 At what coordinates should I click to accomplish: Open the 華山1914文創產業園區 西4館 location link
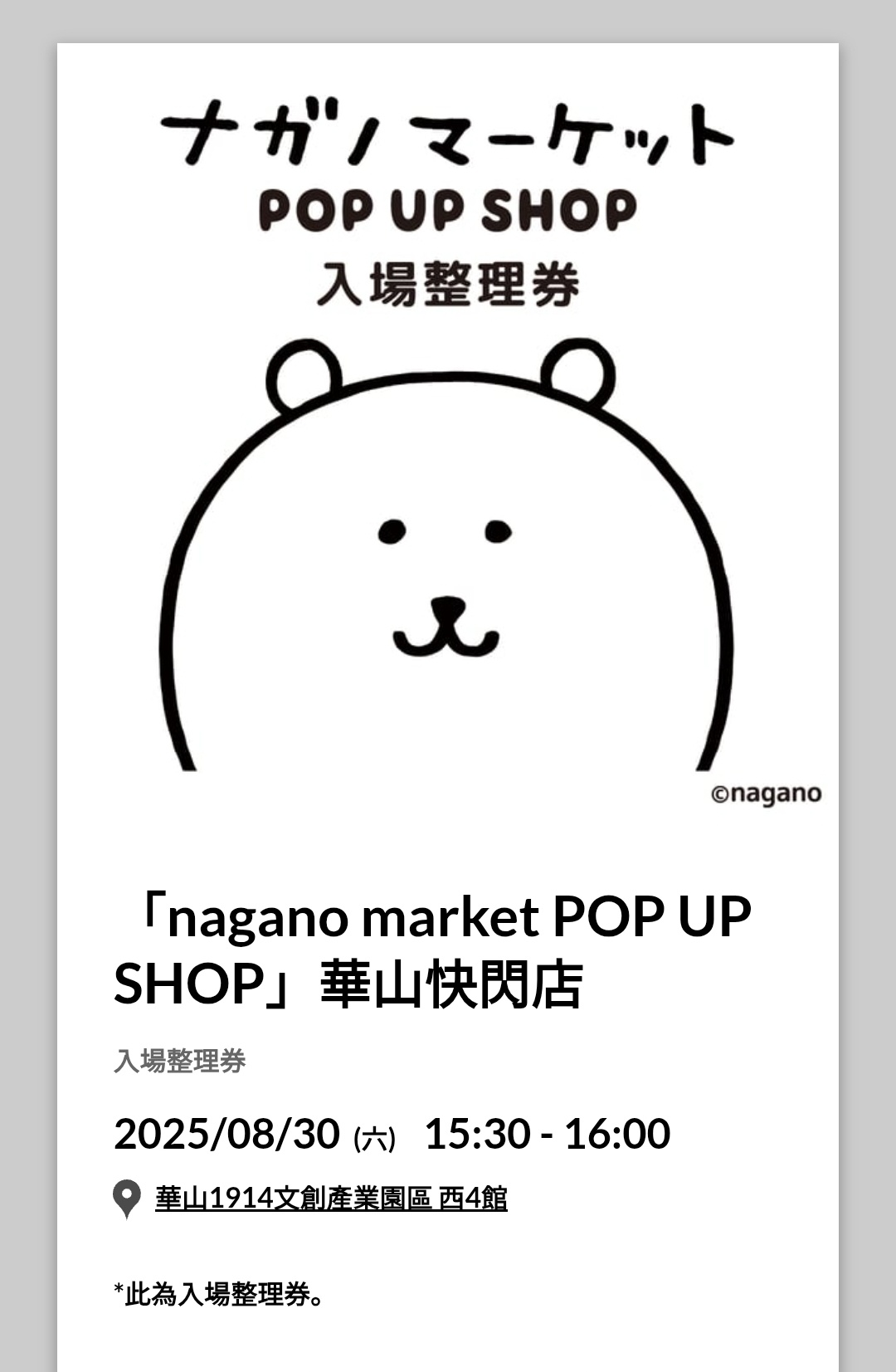click(330, 1198)
